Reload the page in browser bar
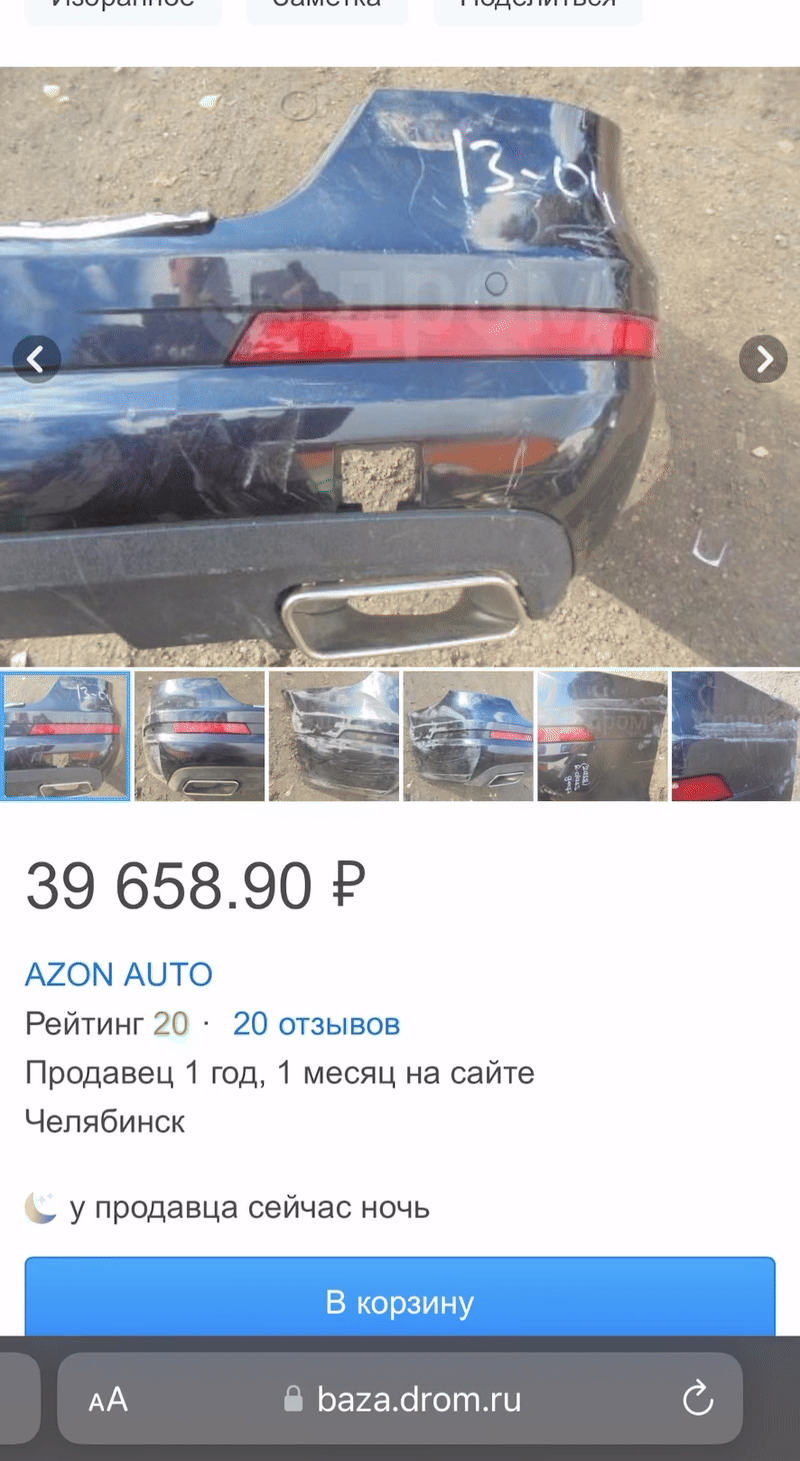 (x=697, y=1399)
